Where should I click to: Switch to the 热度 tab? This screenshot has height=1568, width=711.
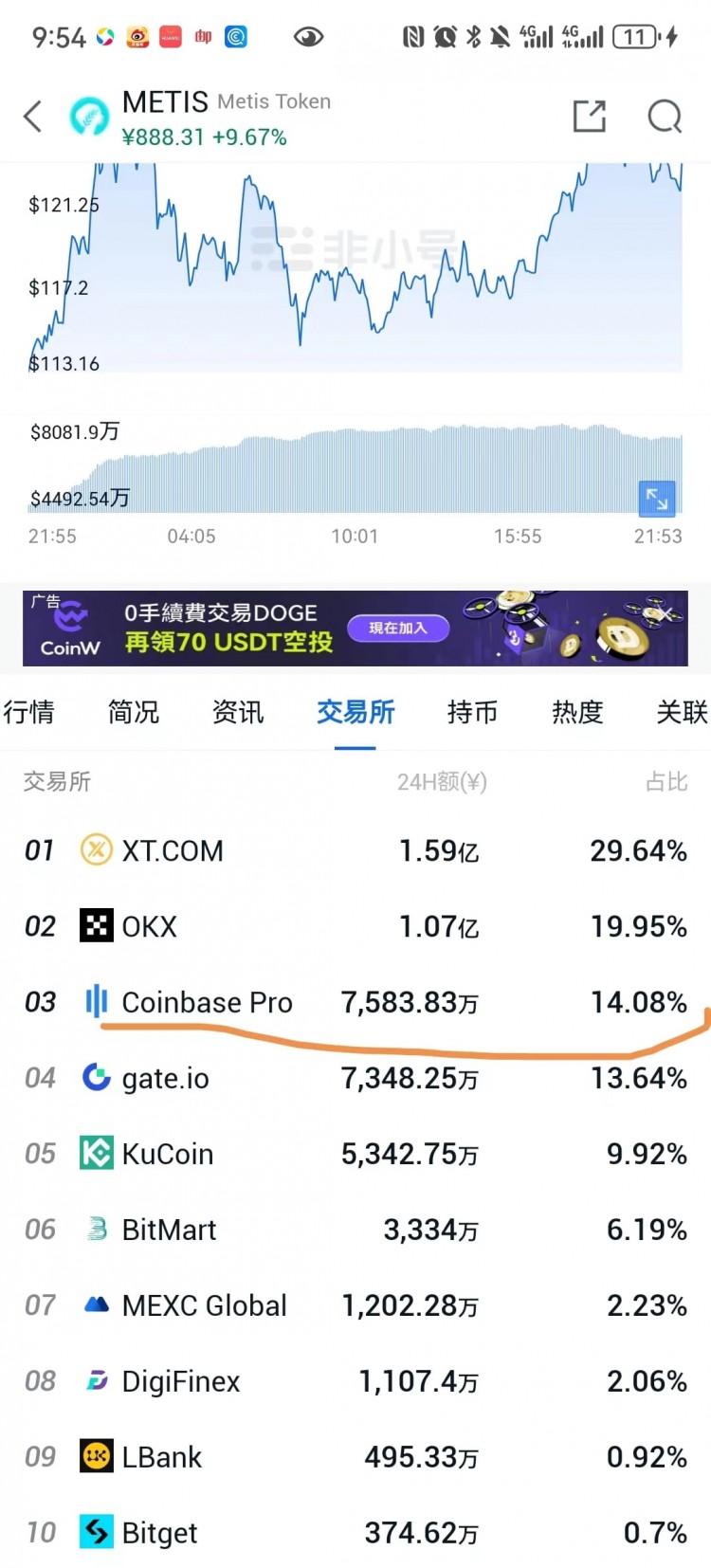(x=577, y=712)
